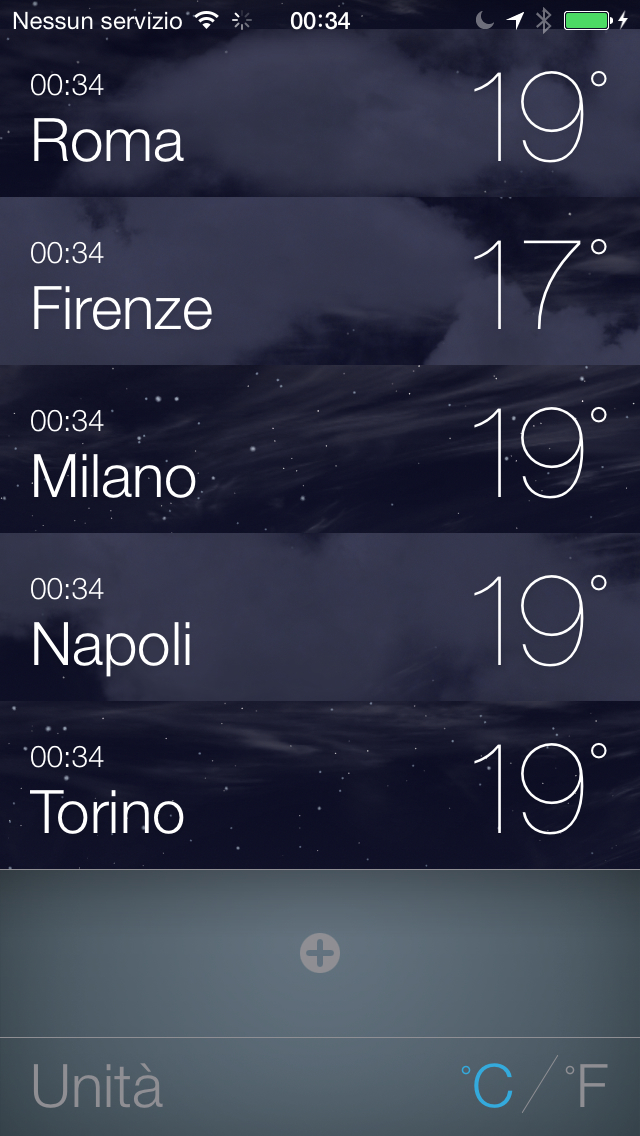Show the forecast for Napoli
Screen dimensions: 640x1136
320,618
